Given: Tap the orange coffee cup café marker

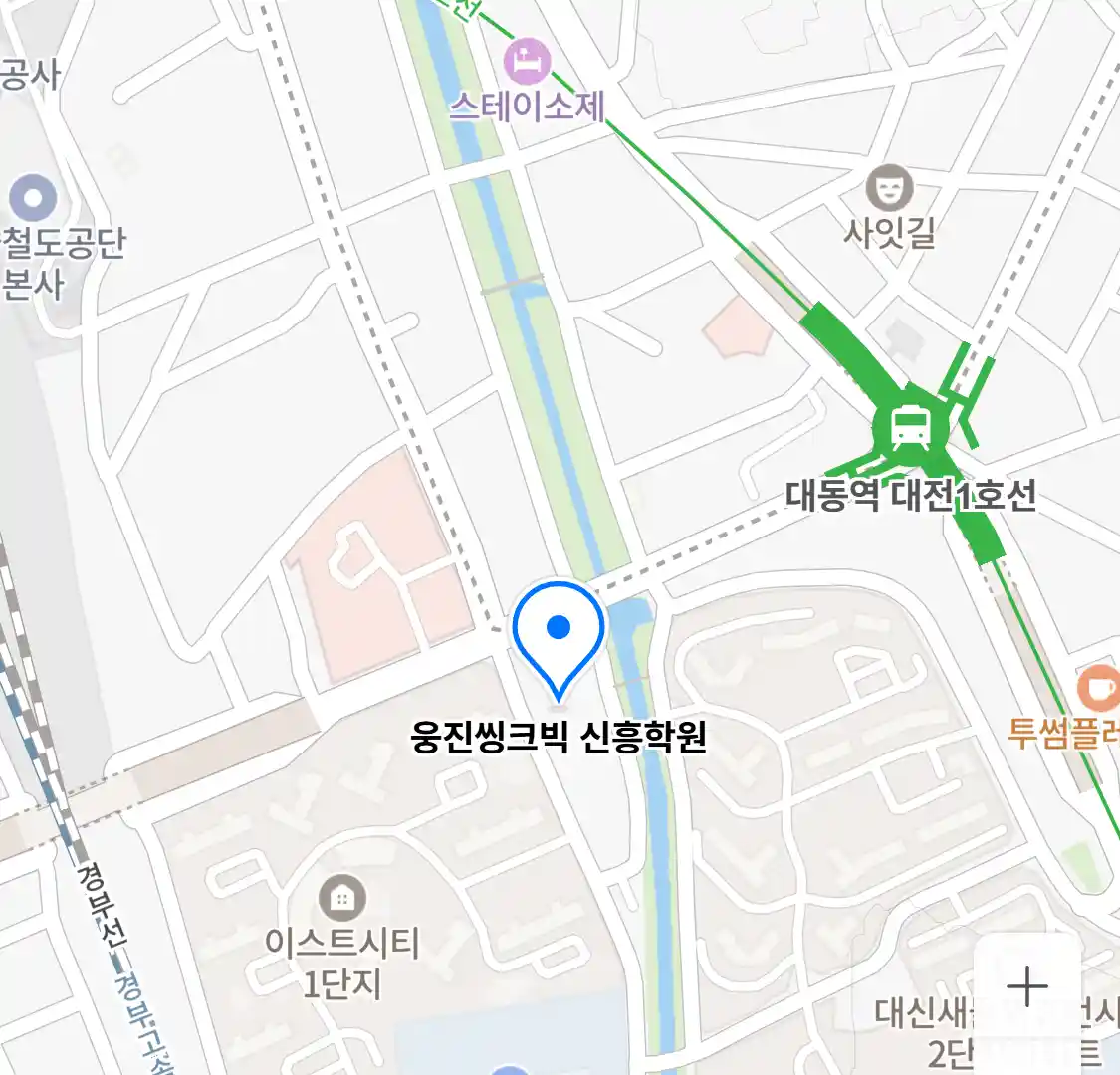Looking at the screenshot, I should click(1099, 688).
